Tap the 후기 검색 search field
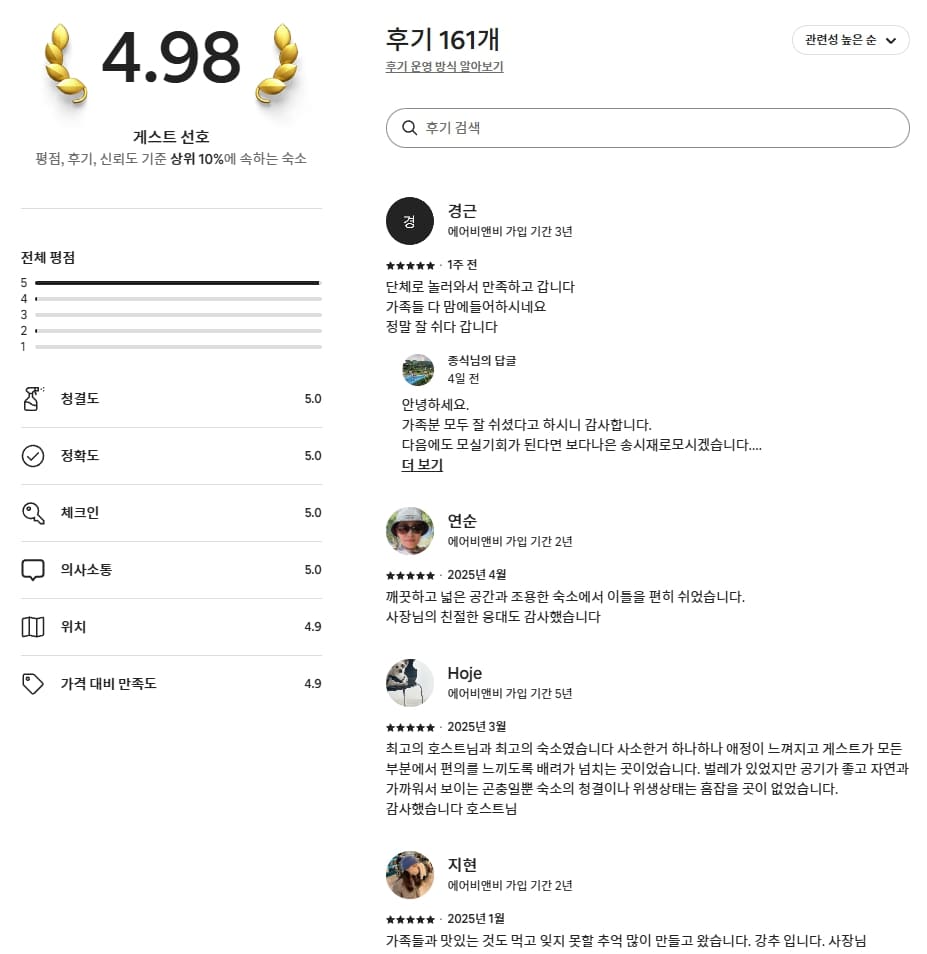Viewport: 927px width, 954px height. point(648,128)
